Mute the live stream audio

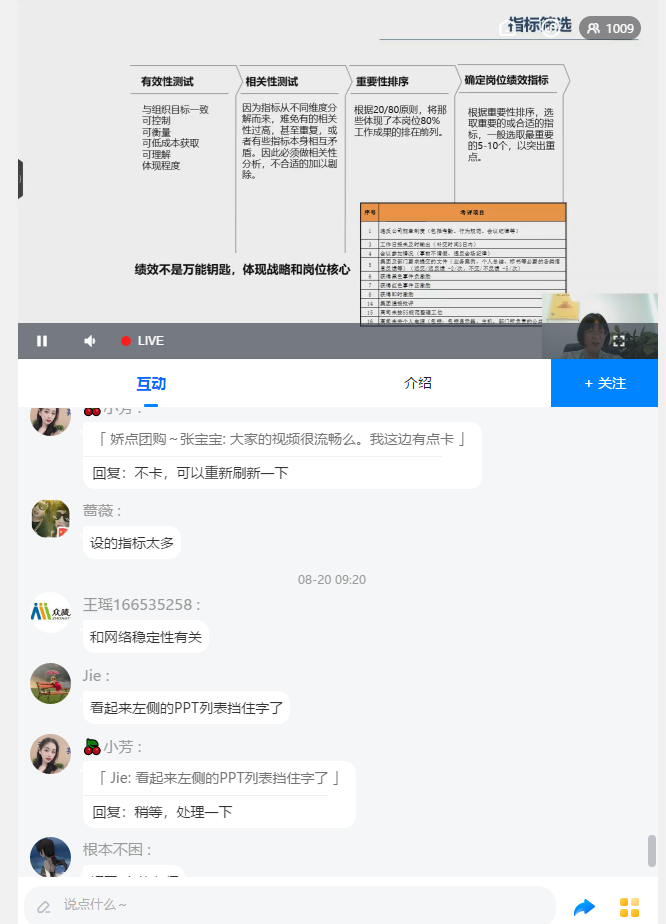pyautogui.click(x=90, y=341)
